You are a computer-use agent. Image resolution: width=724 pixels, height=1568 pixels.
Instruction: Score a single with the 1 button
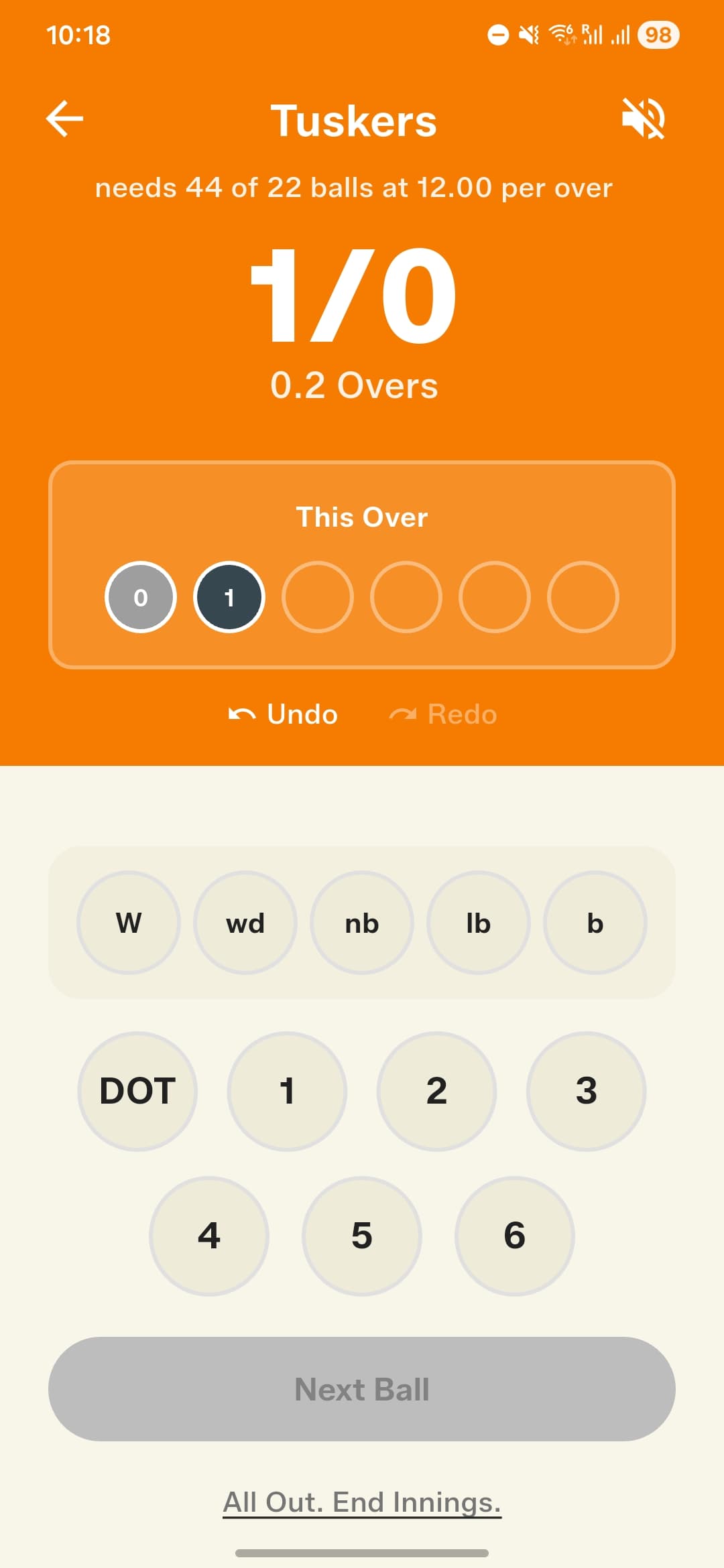tap(286, 1091)
